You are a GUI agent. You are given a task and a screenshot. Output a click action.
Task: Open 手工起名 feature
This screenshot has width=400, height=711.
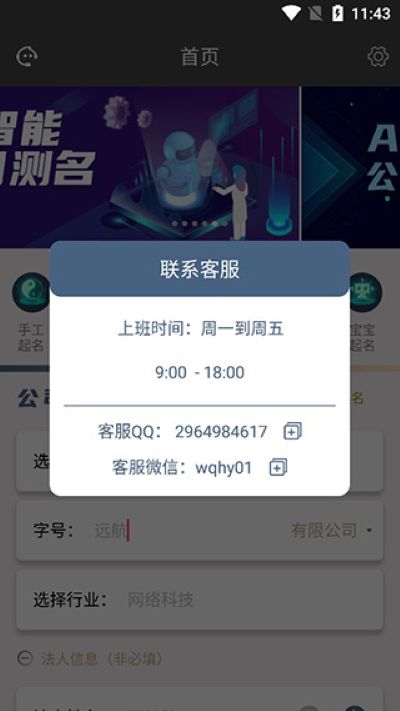(31, 312)
